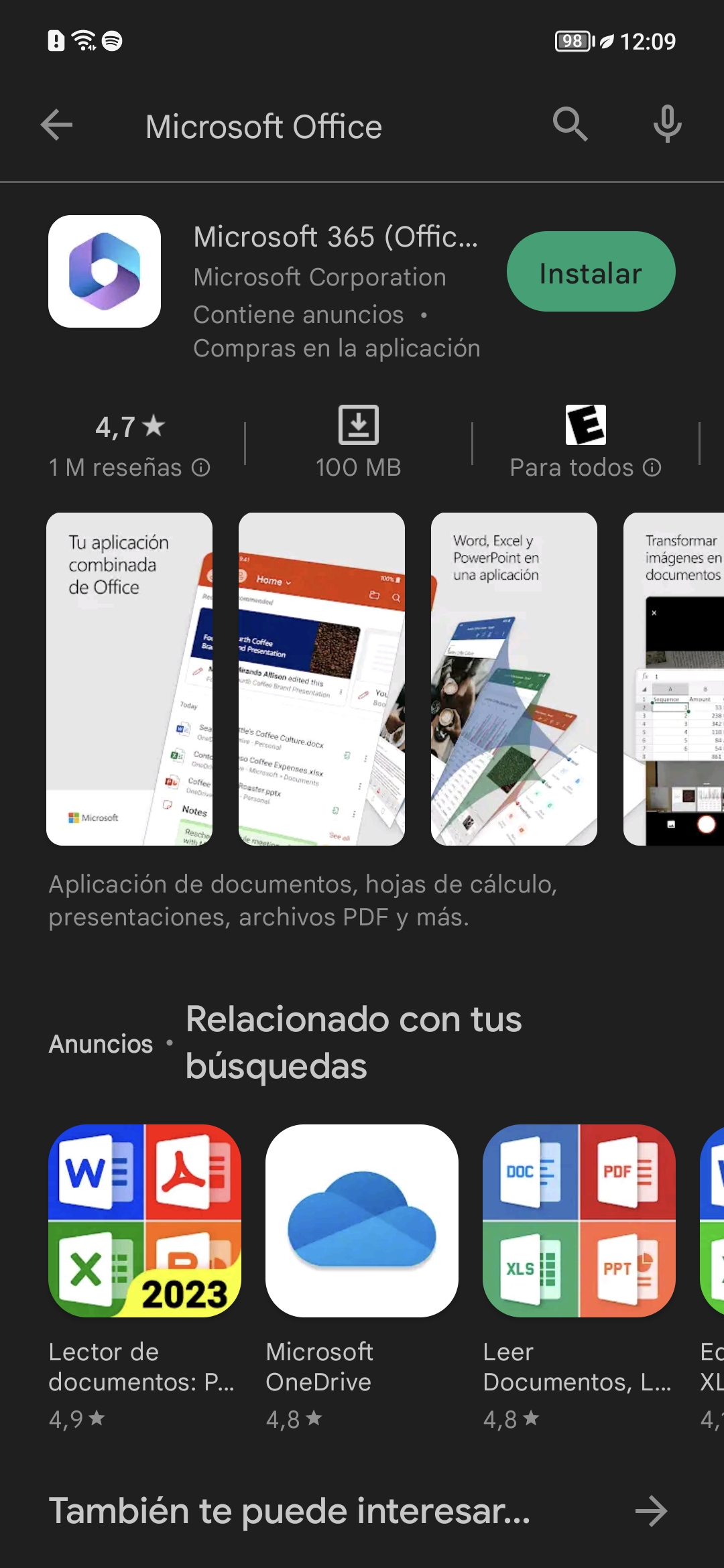Show info about the Para todos rating
724x1568 pixels.
pos(652,468)
